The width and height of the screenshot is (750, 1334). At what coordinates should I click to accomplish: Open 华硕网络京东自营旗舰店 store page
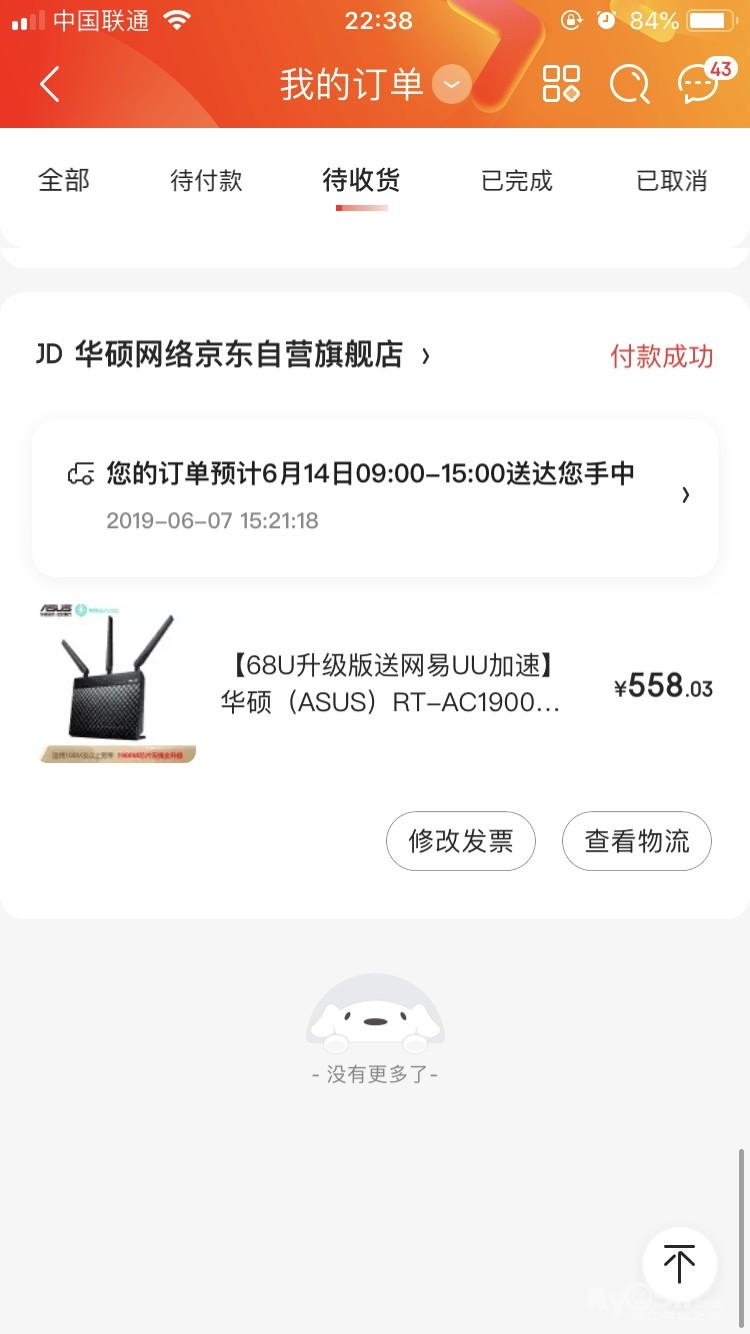point(240,355)
